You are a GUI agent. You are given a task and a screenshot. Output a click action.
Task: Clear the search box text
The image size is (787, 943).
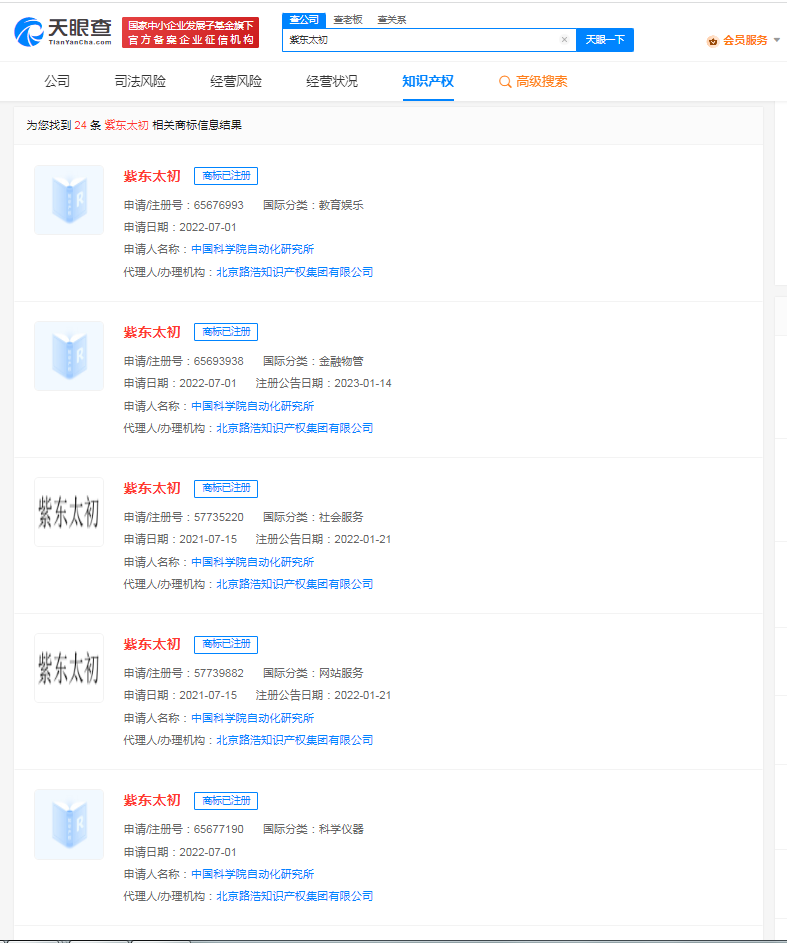coord(564,40)
